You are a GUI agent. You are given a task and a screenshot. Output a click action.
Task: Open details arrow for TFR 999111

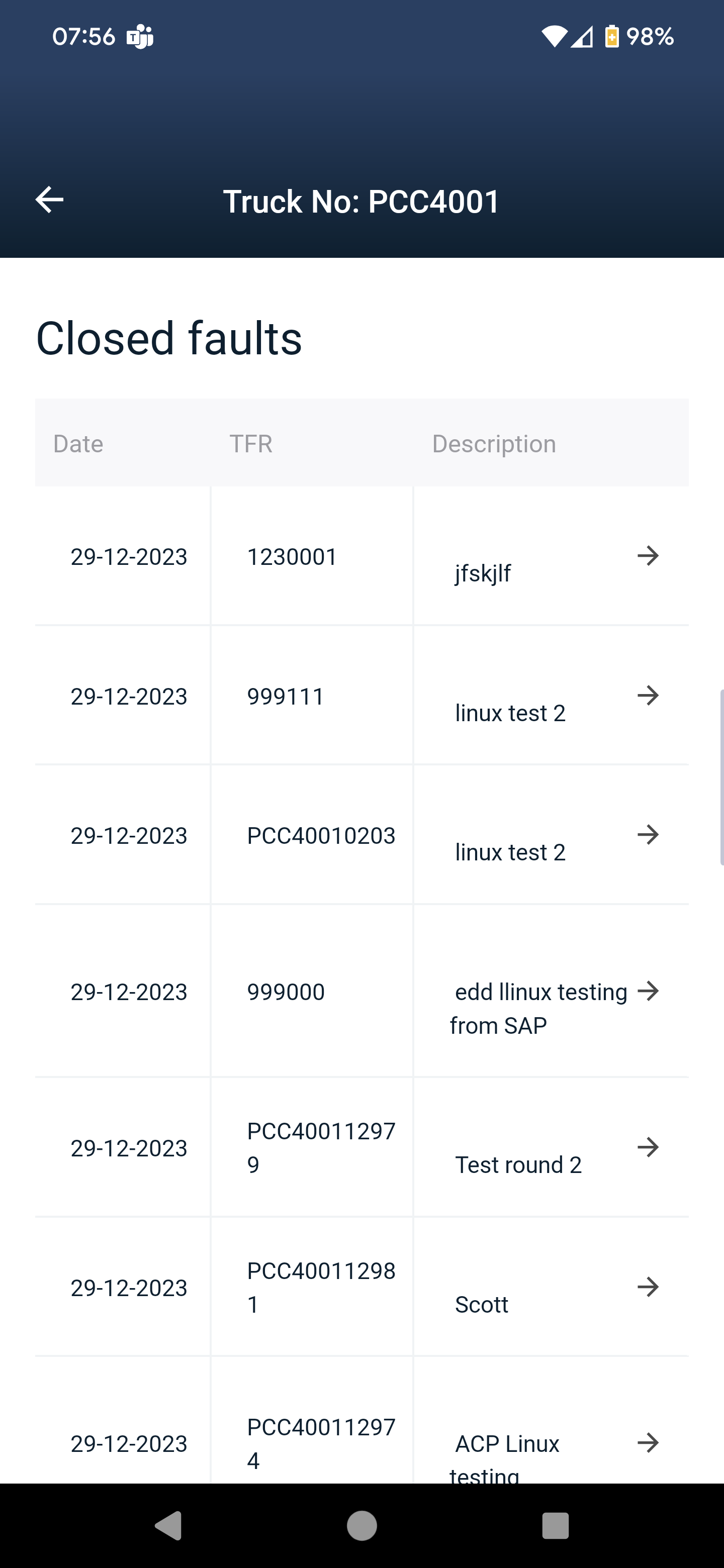pos(649,695)
